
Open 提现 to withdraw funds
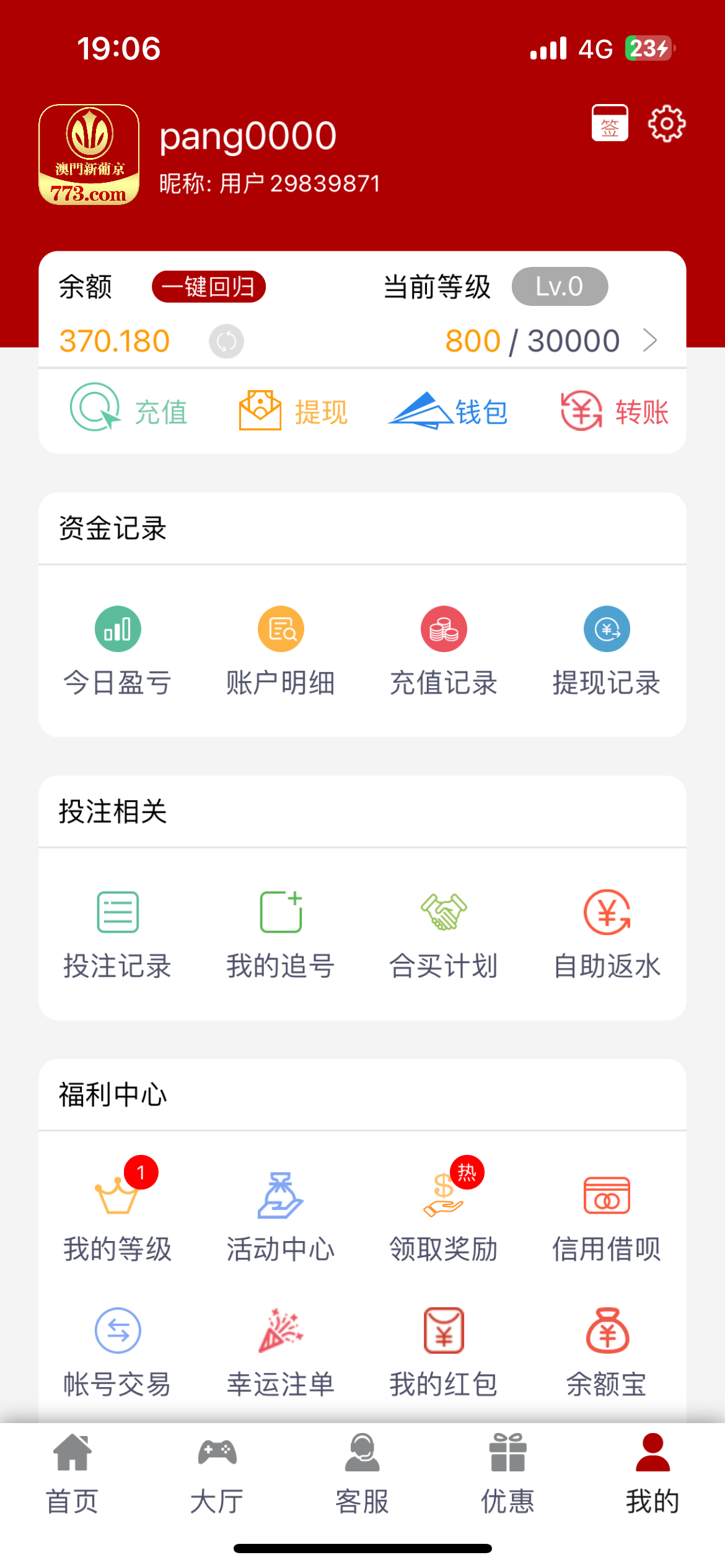point(294,411)
